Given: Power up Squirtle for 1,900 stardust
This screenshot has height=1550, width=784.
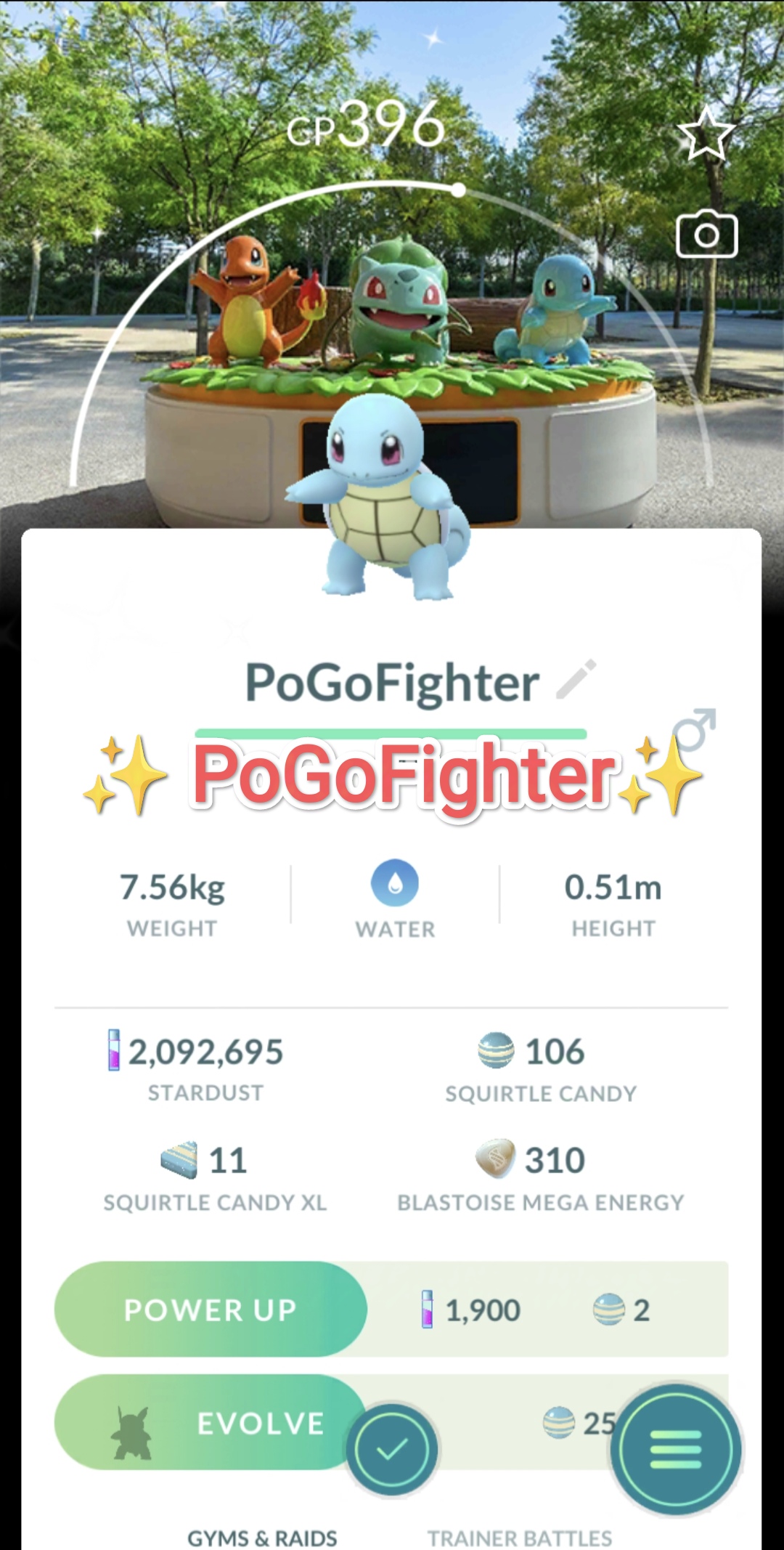Looking at the screenshot, I should 211,1309.
